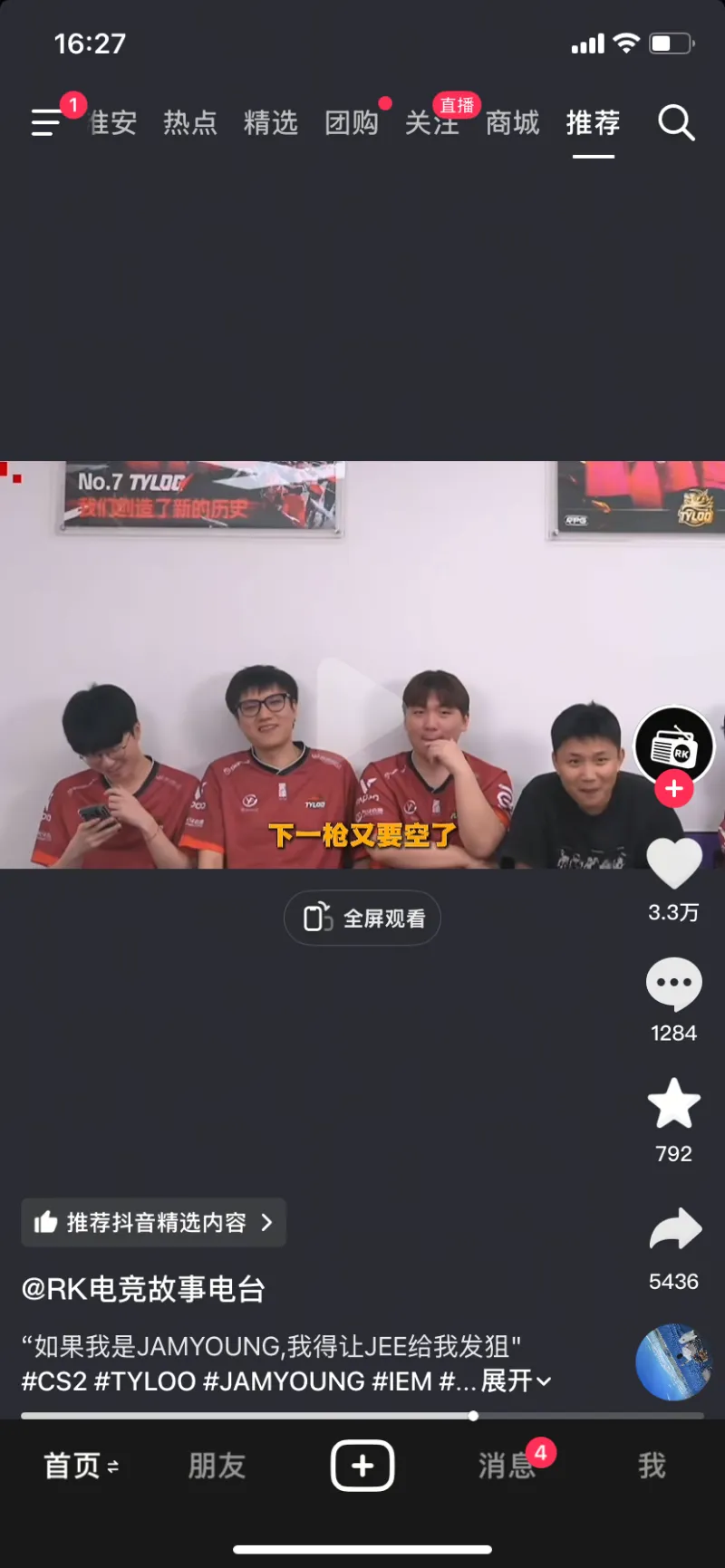Switch to the 精选 tab
Viewport: 725px width, 1568px height.
point(271,122)
